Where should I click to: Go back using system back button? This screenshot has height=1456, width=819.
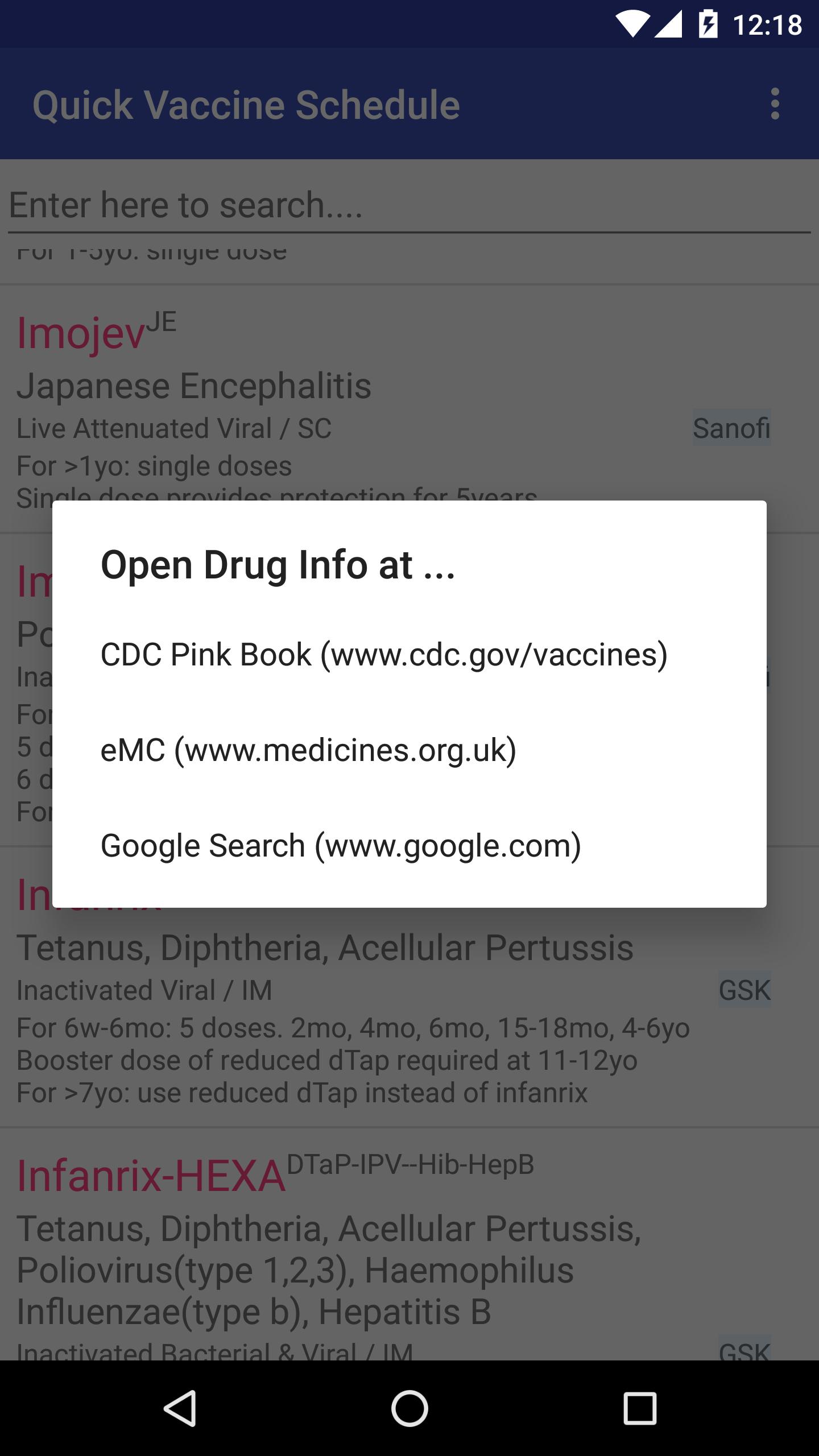(180, 1408)
